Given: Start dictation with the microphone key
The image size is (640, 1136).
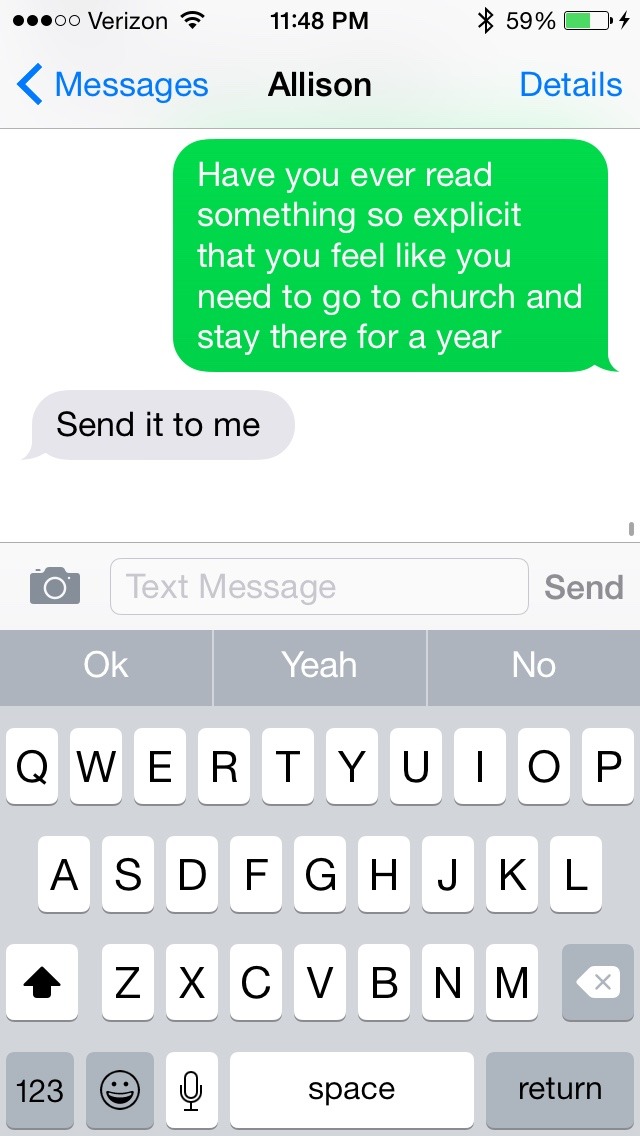Looking at the screenshot, I should [191, 1089].
